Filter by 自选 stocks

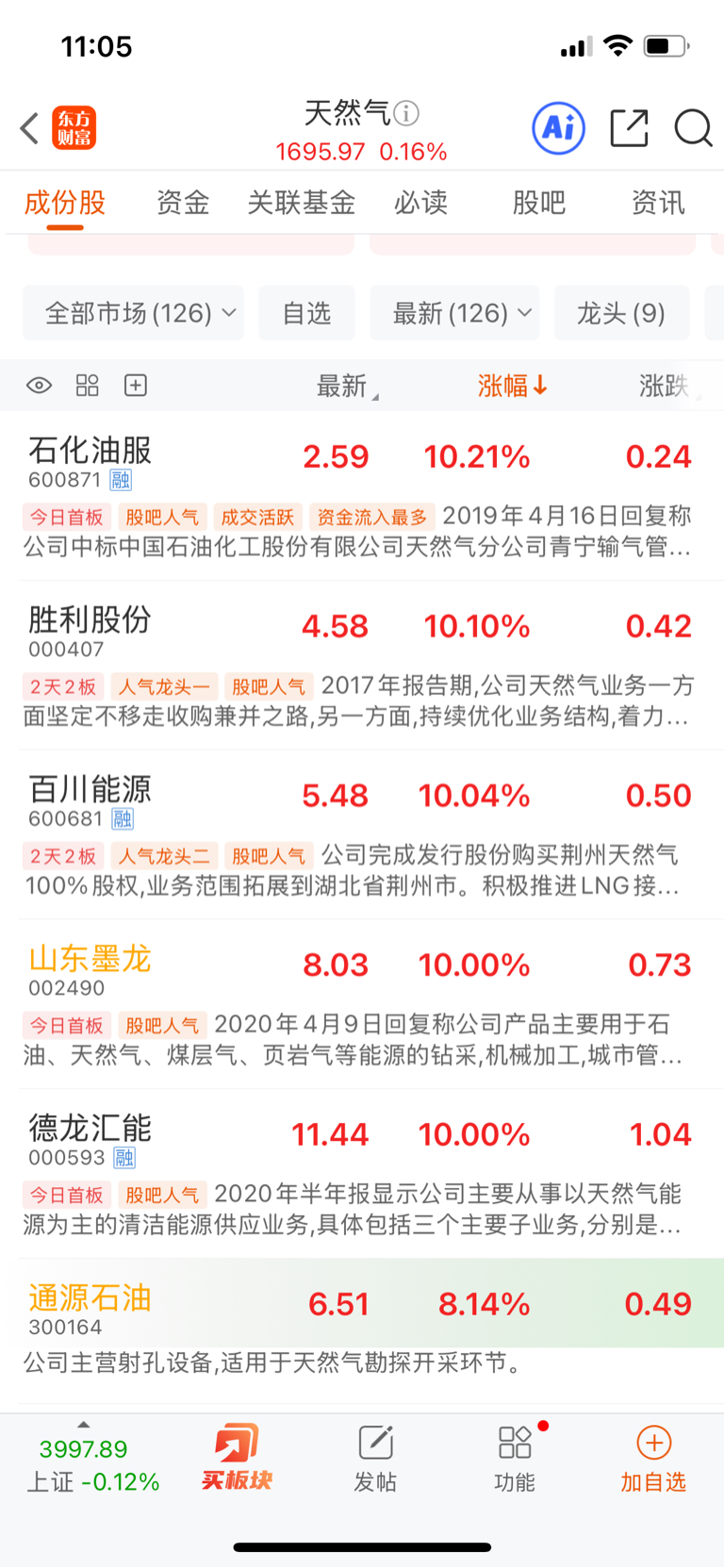pos(306,313)
